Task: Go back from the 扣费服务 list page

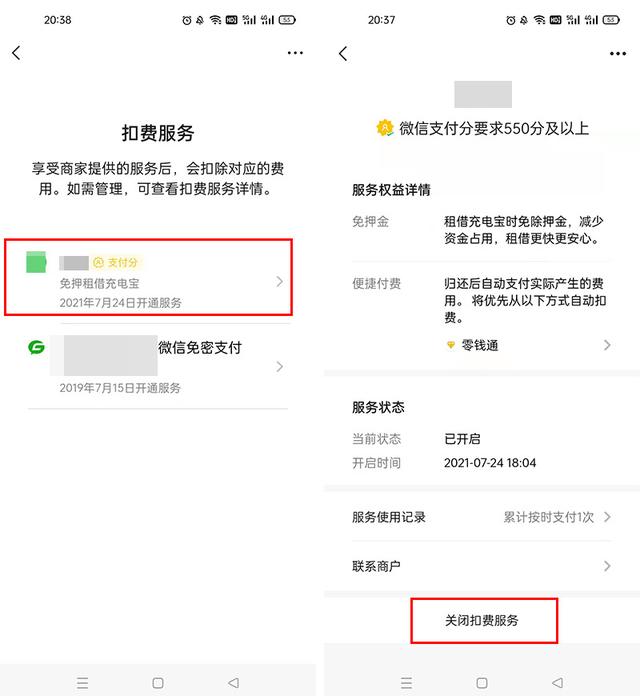Action: pyautogui.click(x=16, y=53)
